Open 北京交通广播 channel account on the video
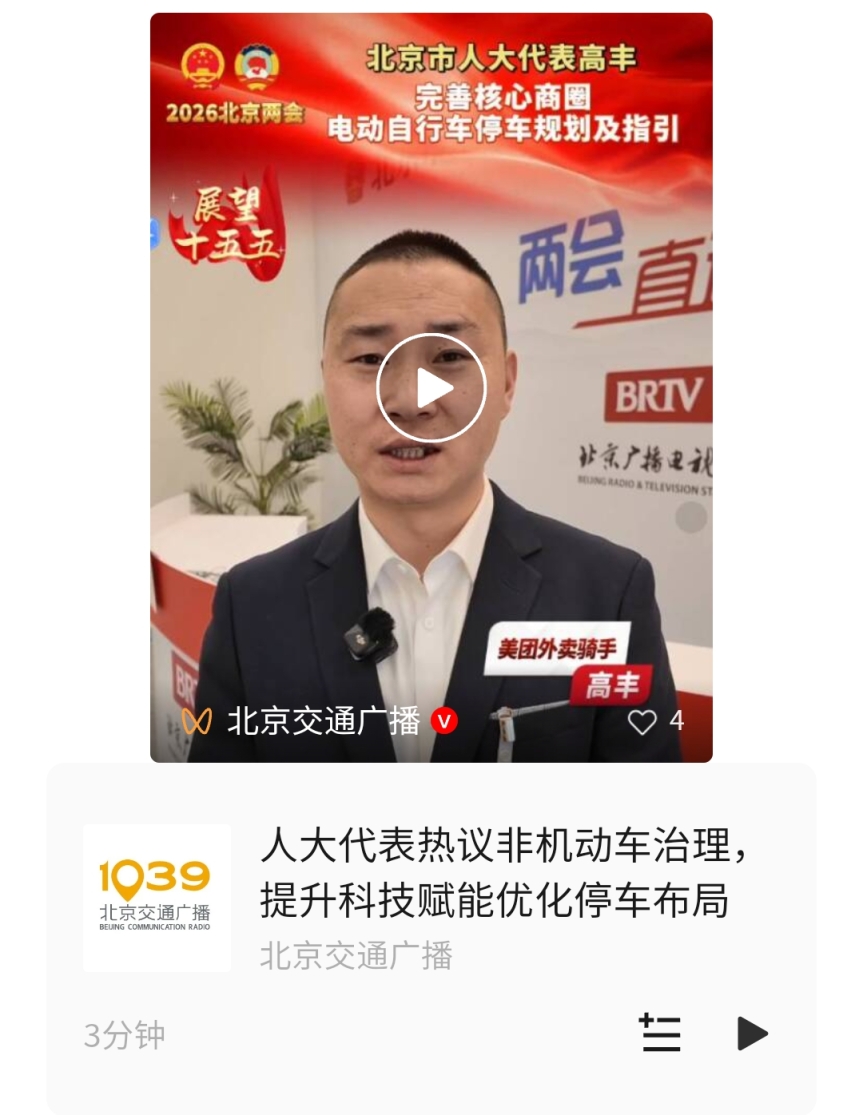This screenshot has height=1115, width=862. coord(323,721)
